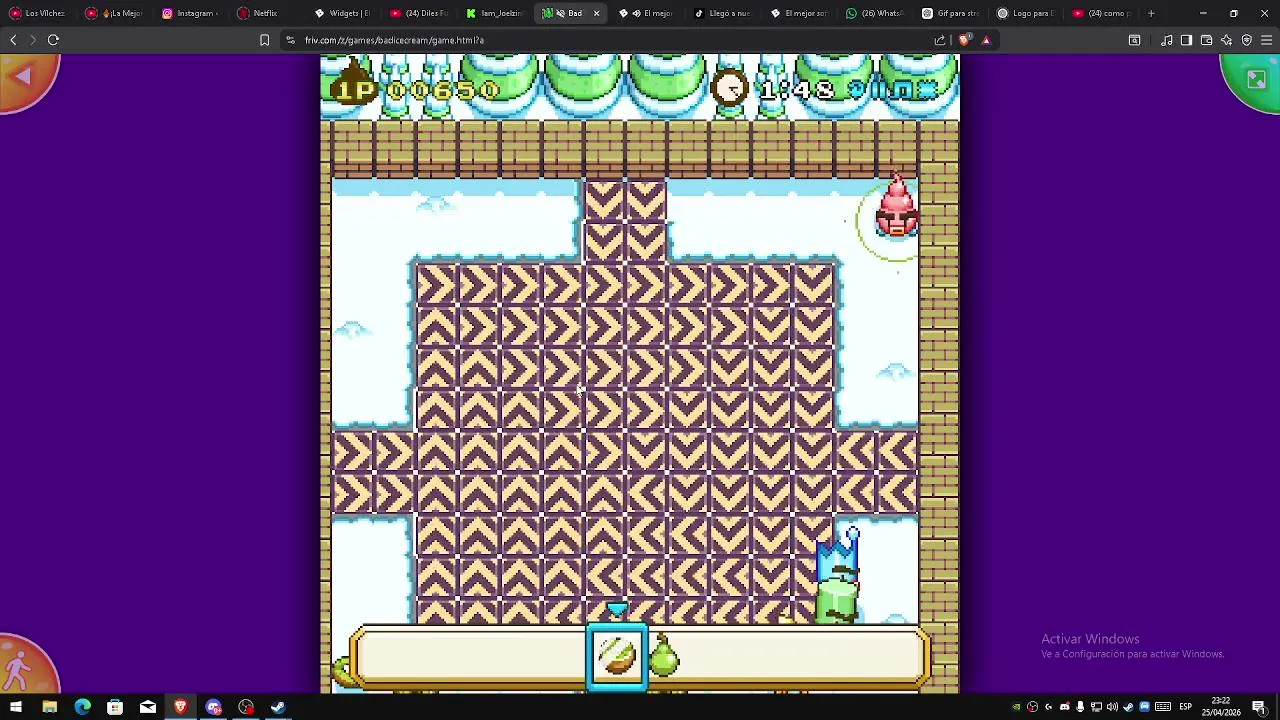Open the browser hamburger menu

(1267, 40)
